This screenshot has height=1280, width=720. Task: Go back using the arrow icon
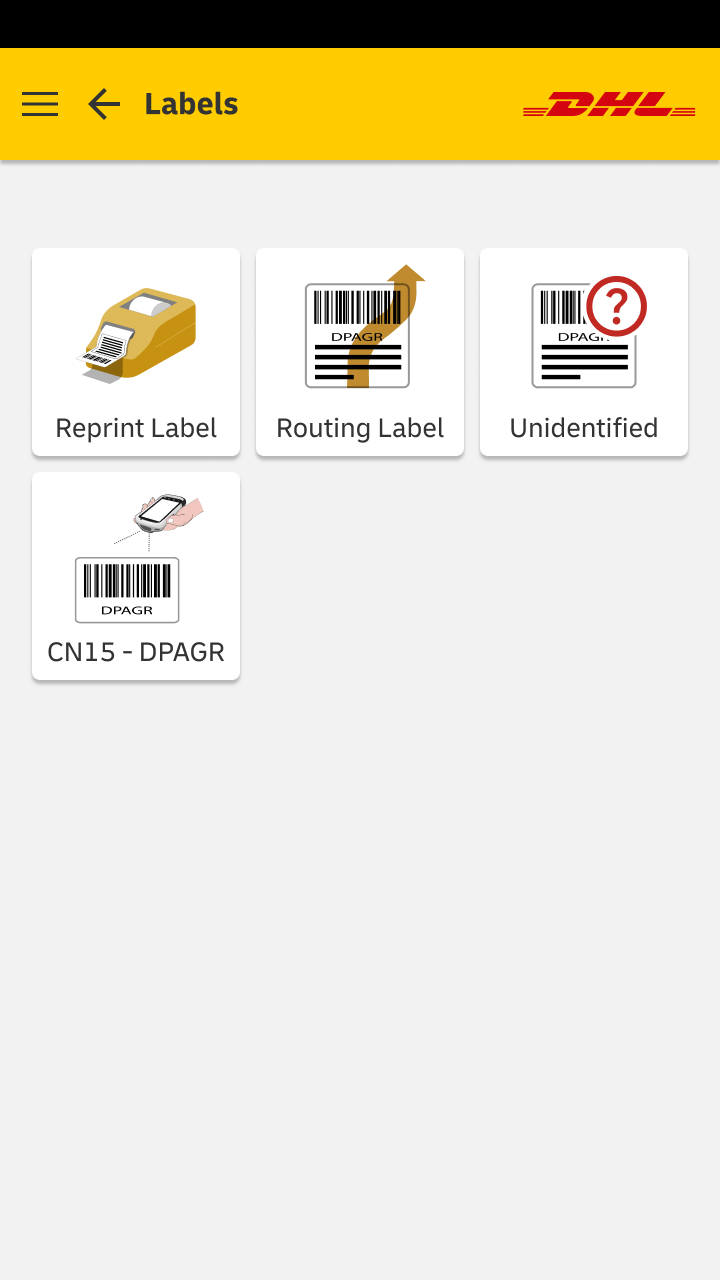[x=104, y=104]
